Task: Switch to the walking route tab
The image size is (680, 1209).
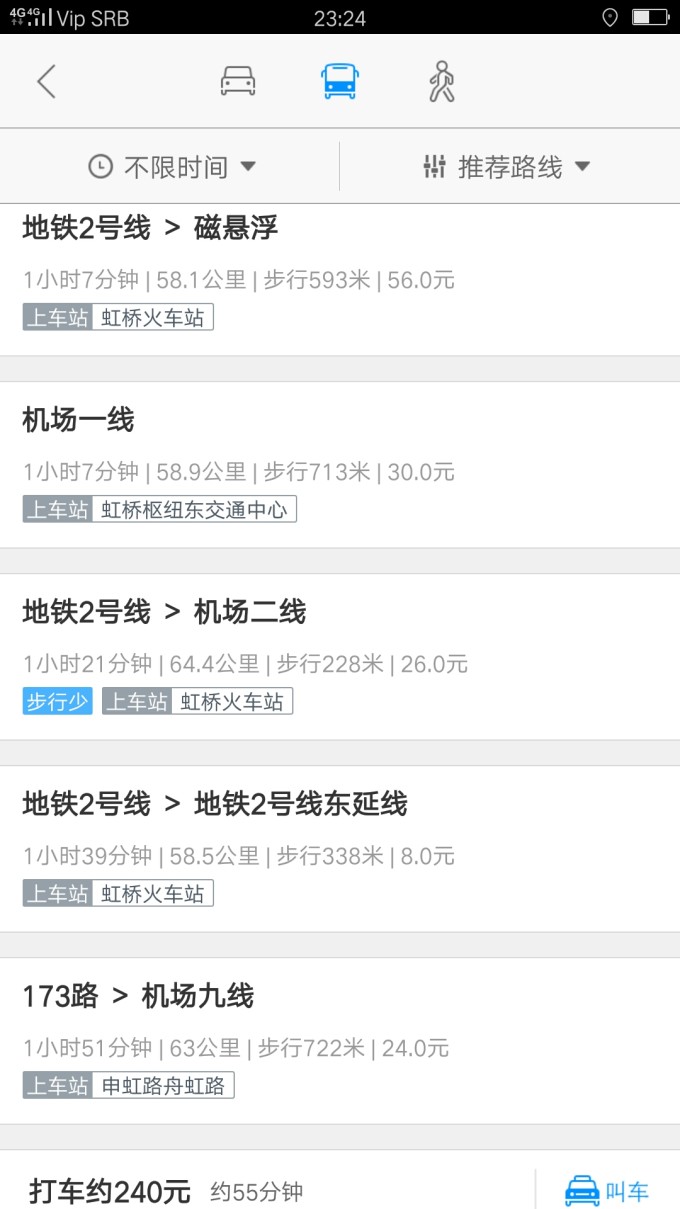Action: 441,81
